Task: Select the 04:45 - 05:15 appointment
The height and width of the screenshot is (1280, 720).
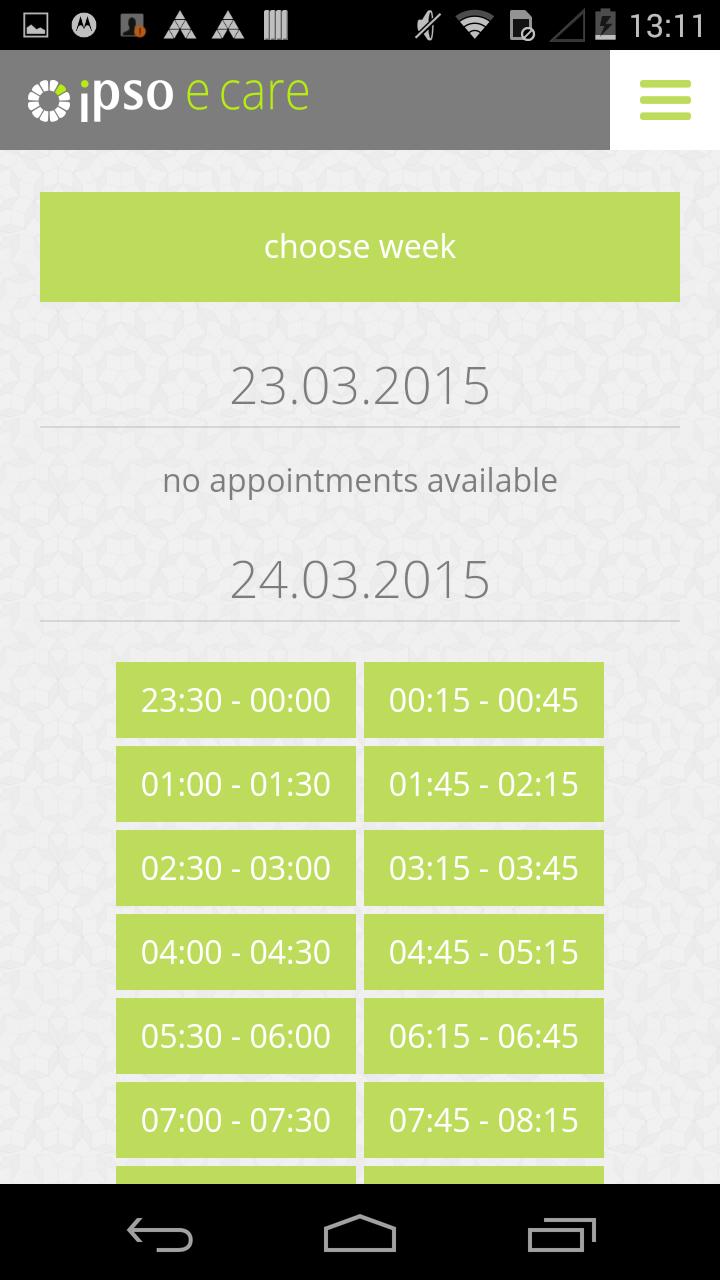Action: click(484, 952)
